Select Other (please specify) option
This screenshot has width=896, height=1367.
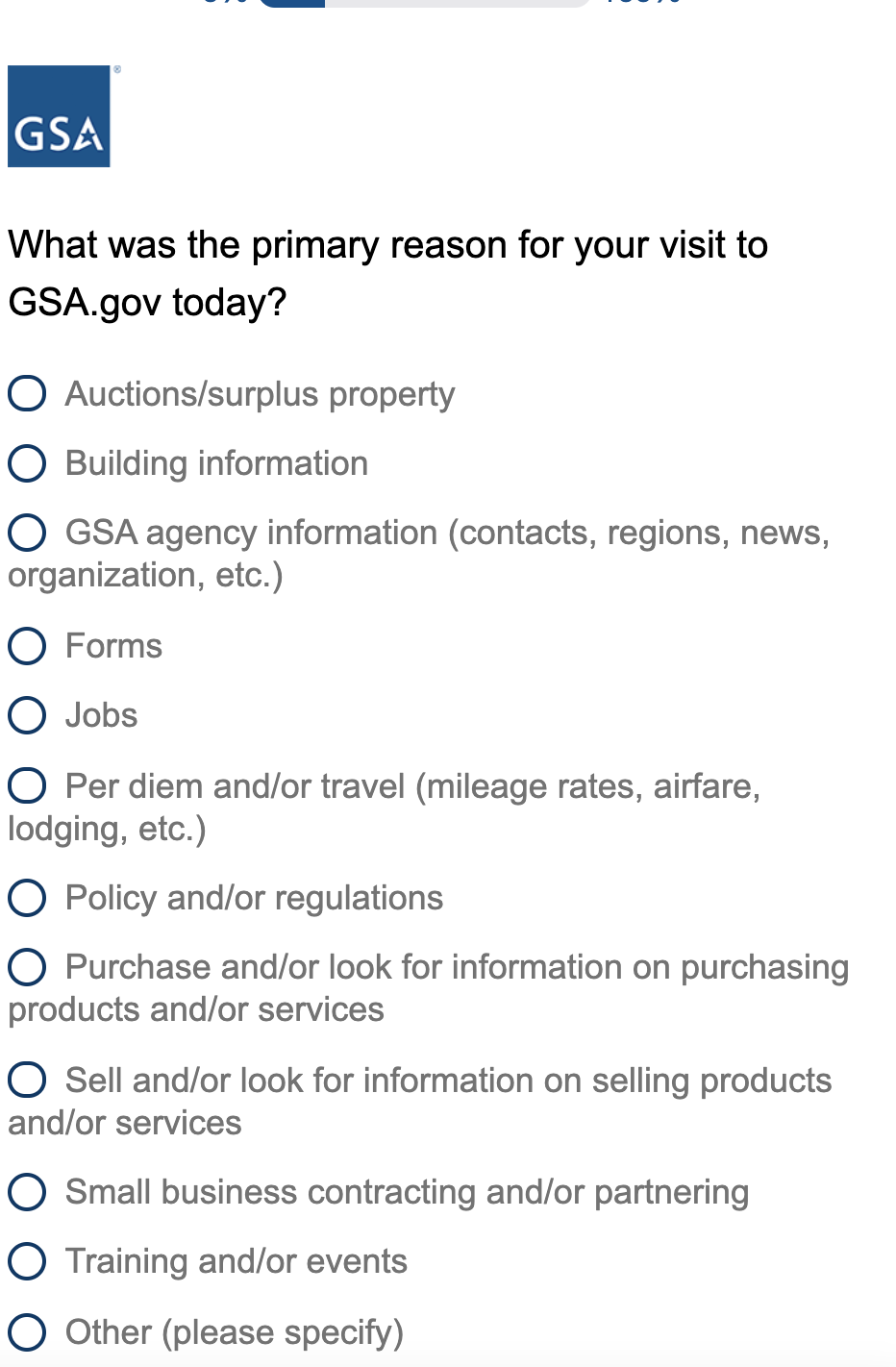27,1332
